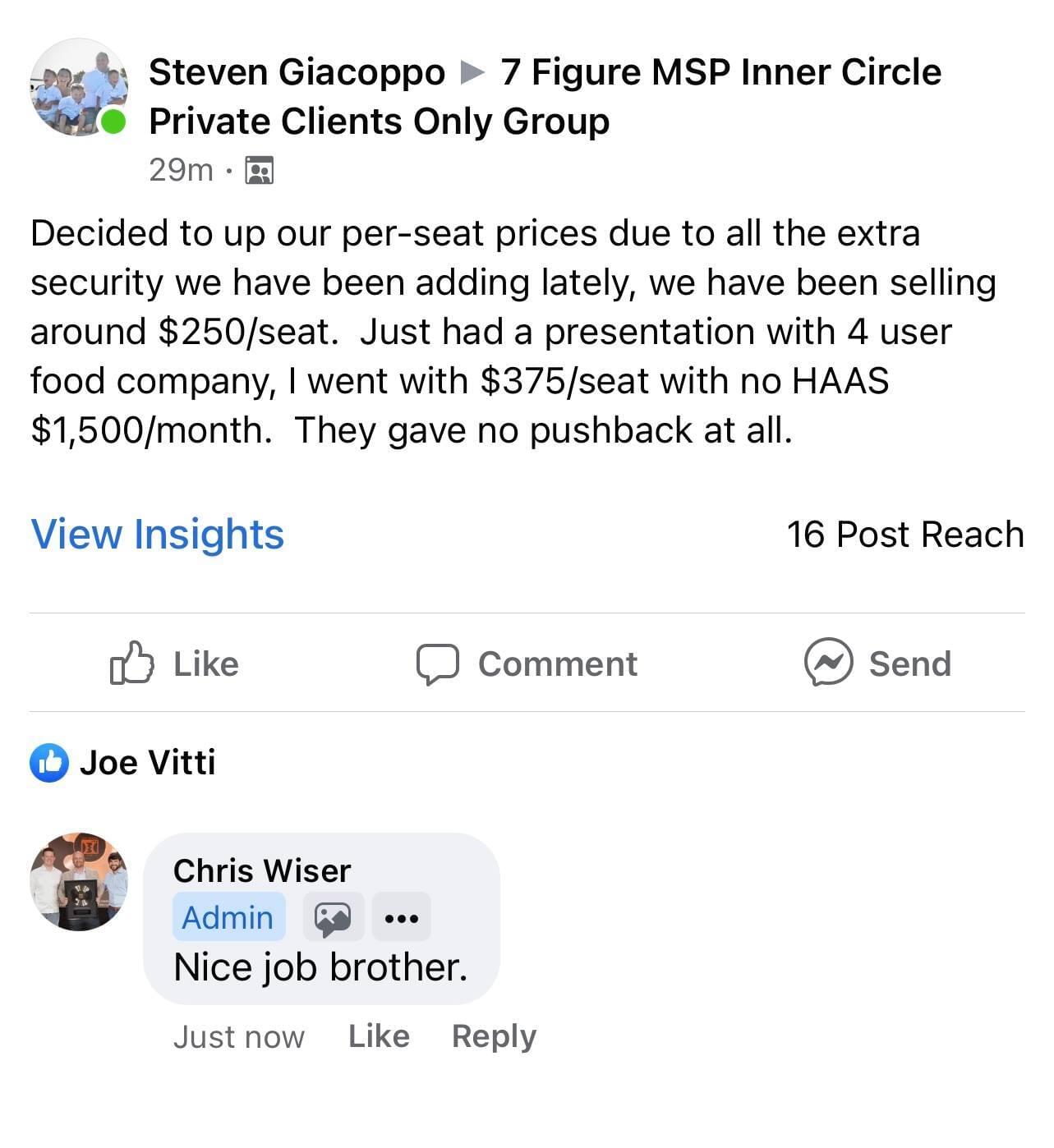Like Steven Giacoppo's post

pyautogui.click(x=174, y=664)
